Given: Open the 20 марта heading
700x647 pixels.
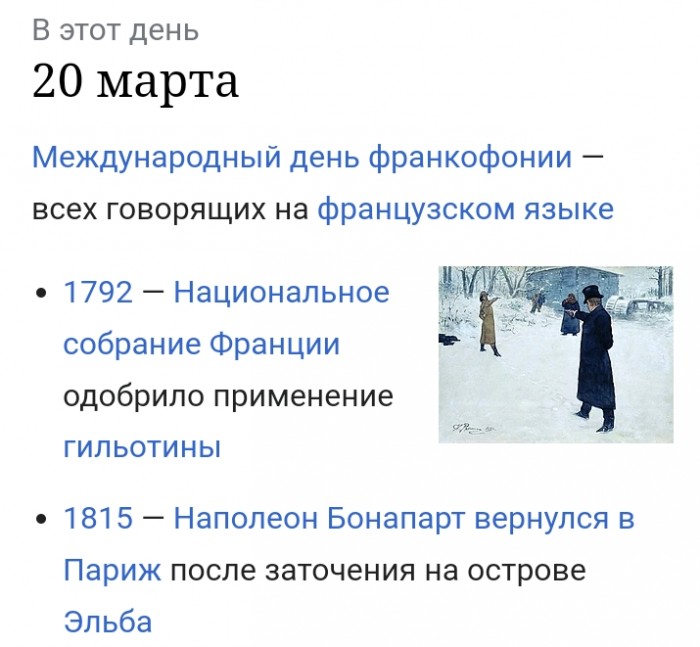Looking at the screenshot, I should tap(136, 82).
